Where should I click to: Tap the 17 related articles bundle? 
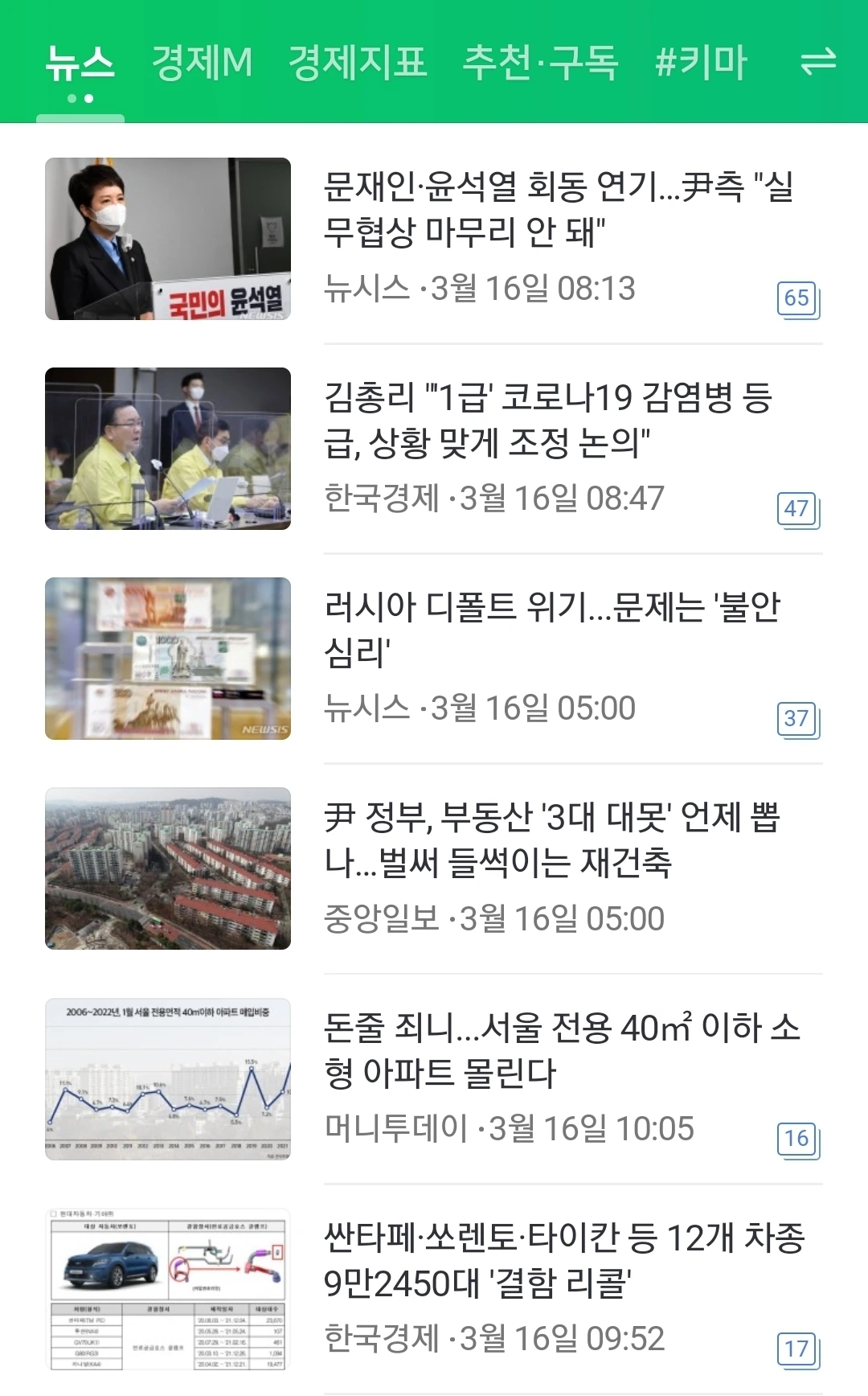[797, 1349]
